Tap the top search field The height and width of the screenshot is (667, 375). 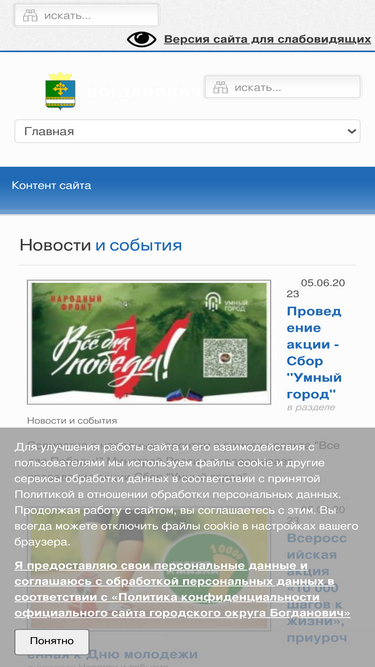pyautogui.click(x=87, y=16)
